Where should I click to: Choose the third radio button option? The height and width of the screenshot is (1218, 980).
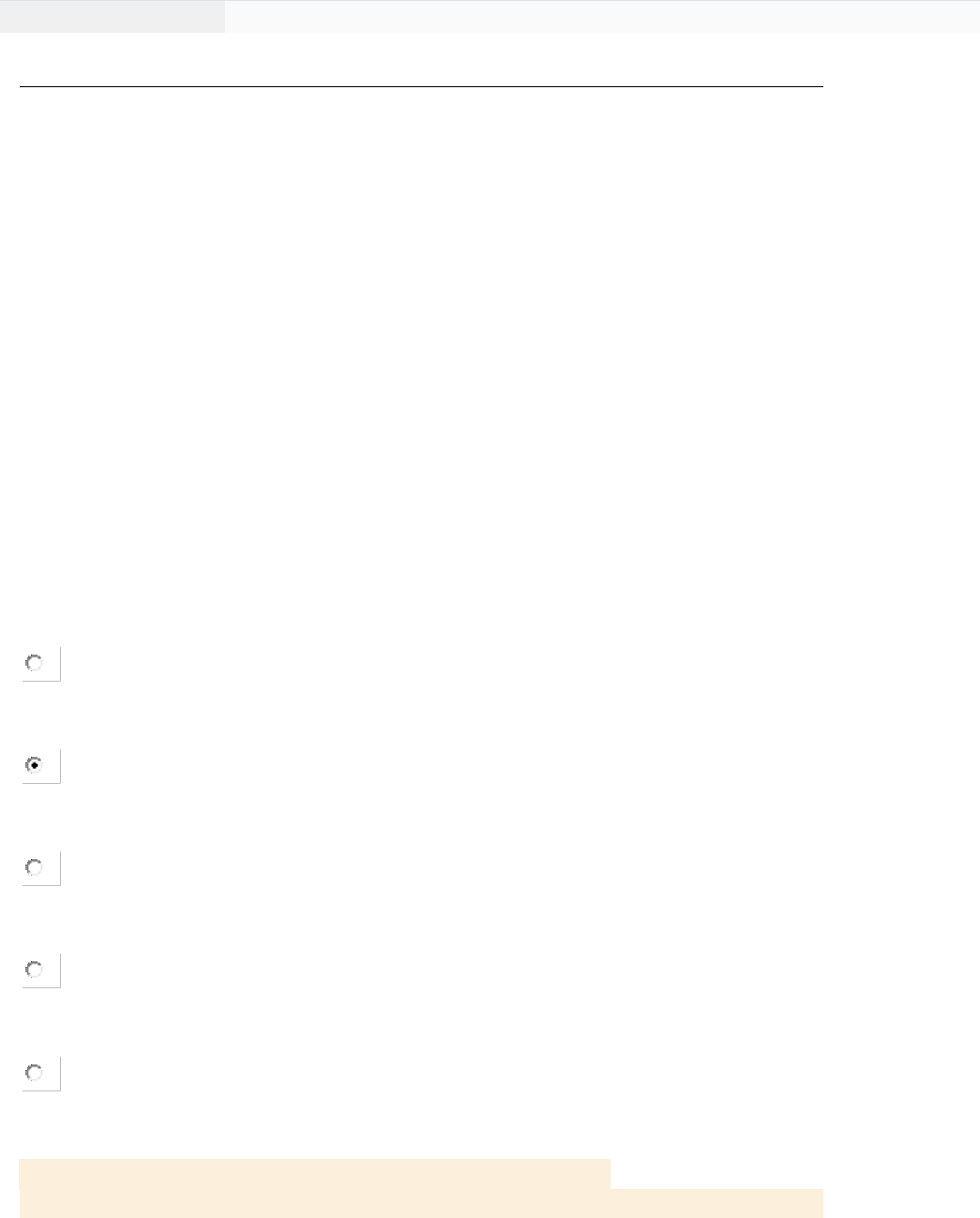(34, 868)
